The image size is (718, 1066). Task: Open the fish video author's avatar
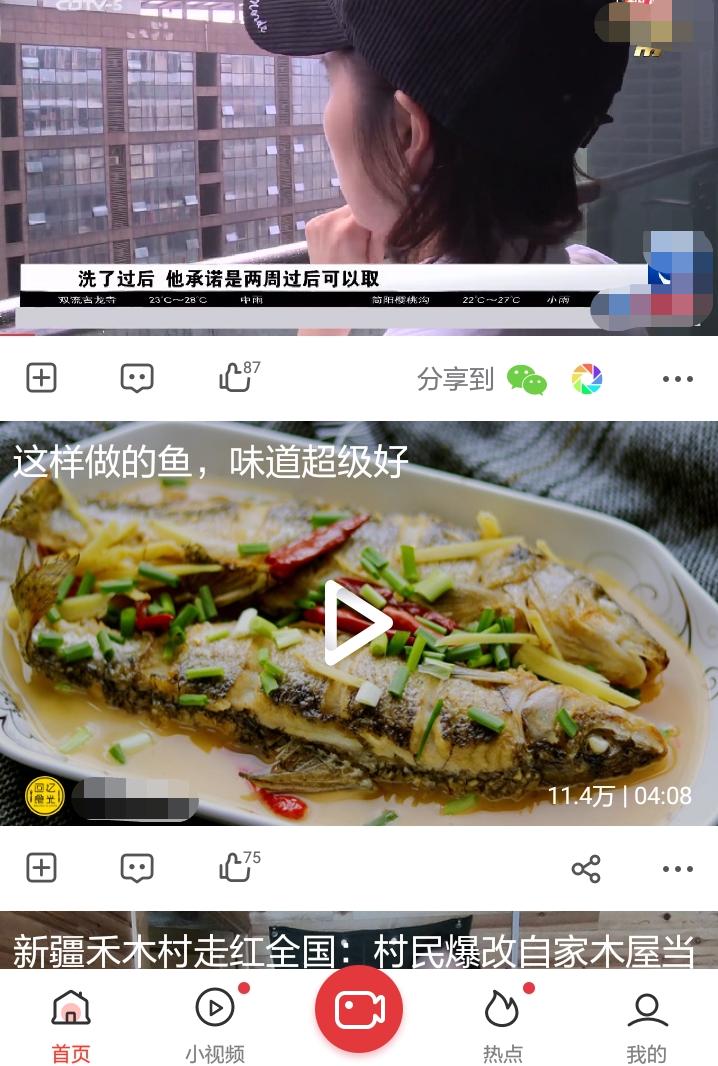[x=44, y=796]
